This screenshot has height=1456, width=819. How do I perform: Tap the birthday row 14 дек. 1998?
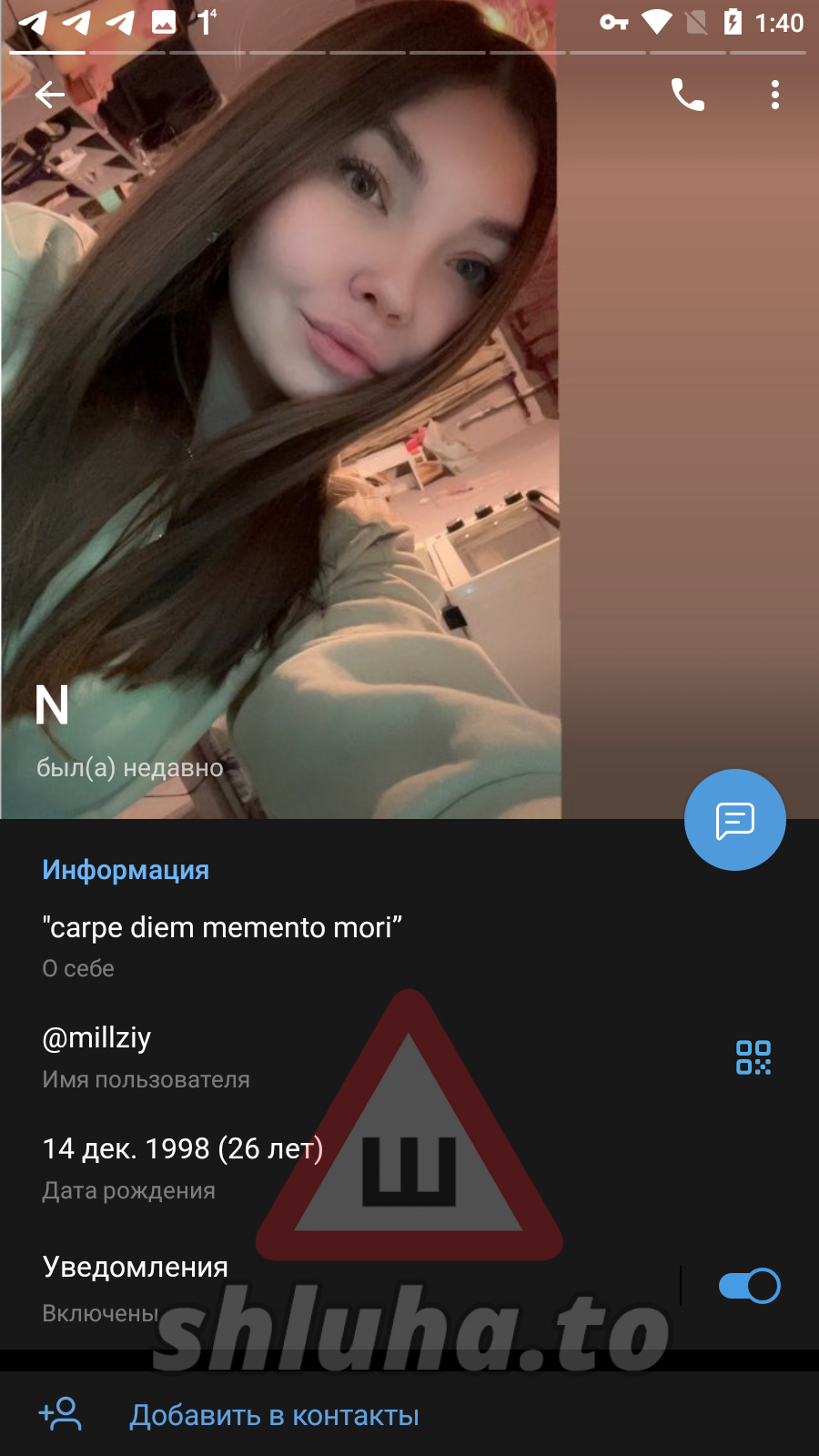coord(409,1168)
